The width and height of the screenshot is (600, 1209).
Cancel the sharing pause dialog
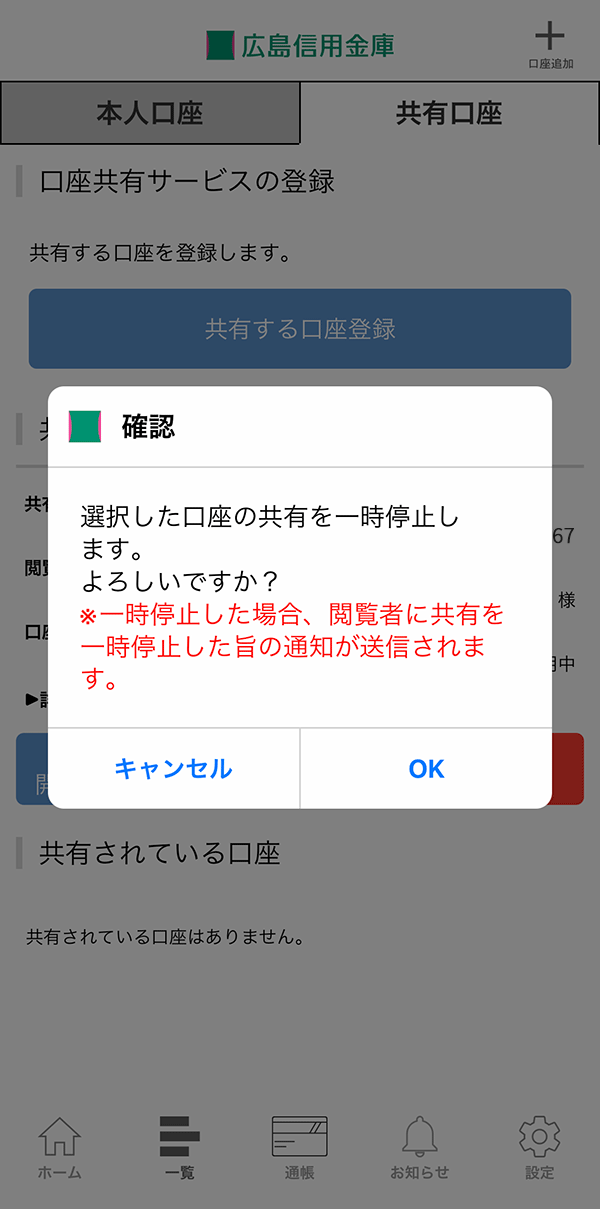174,768
